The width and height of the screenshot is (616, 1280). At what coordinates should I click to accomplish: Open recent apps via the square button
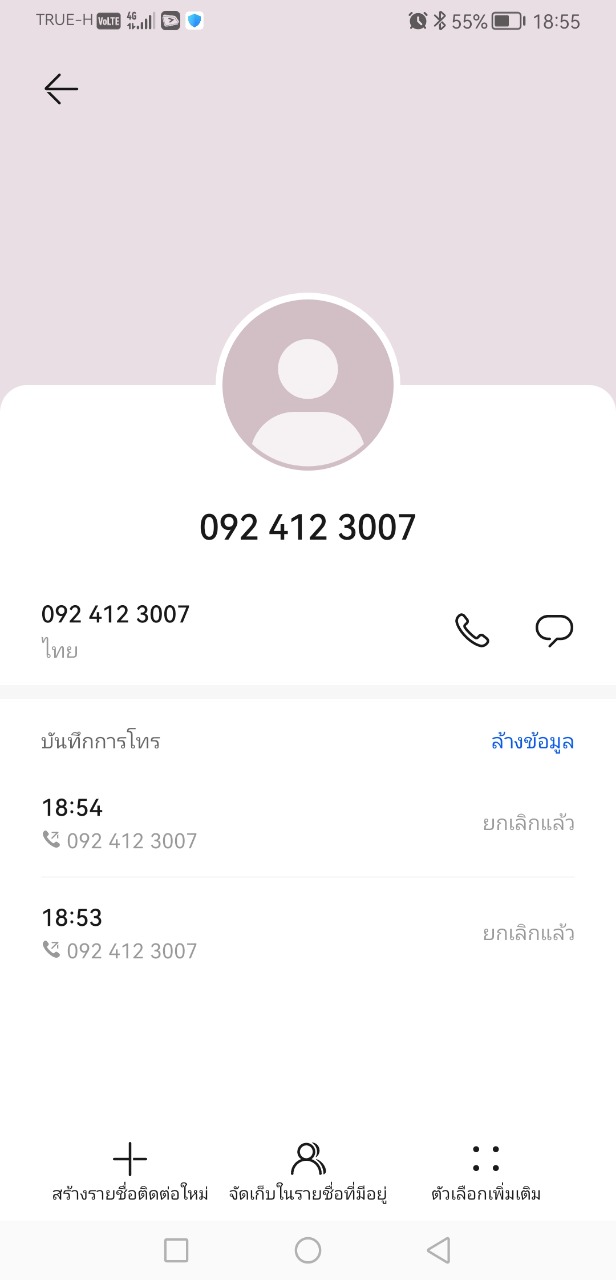(176, 1250)
